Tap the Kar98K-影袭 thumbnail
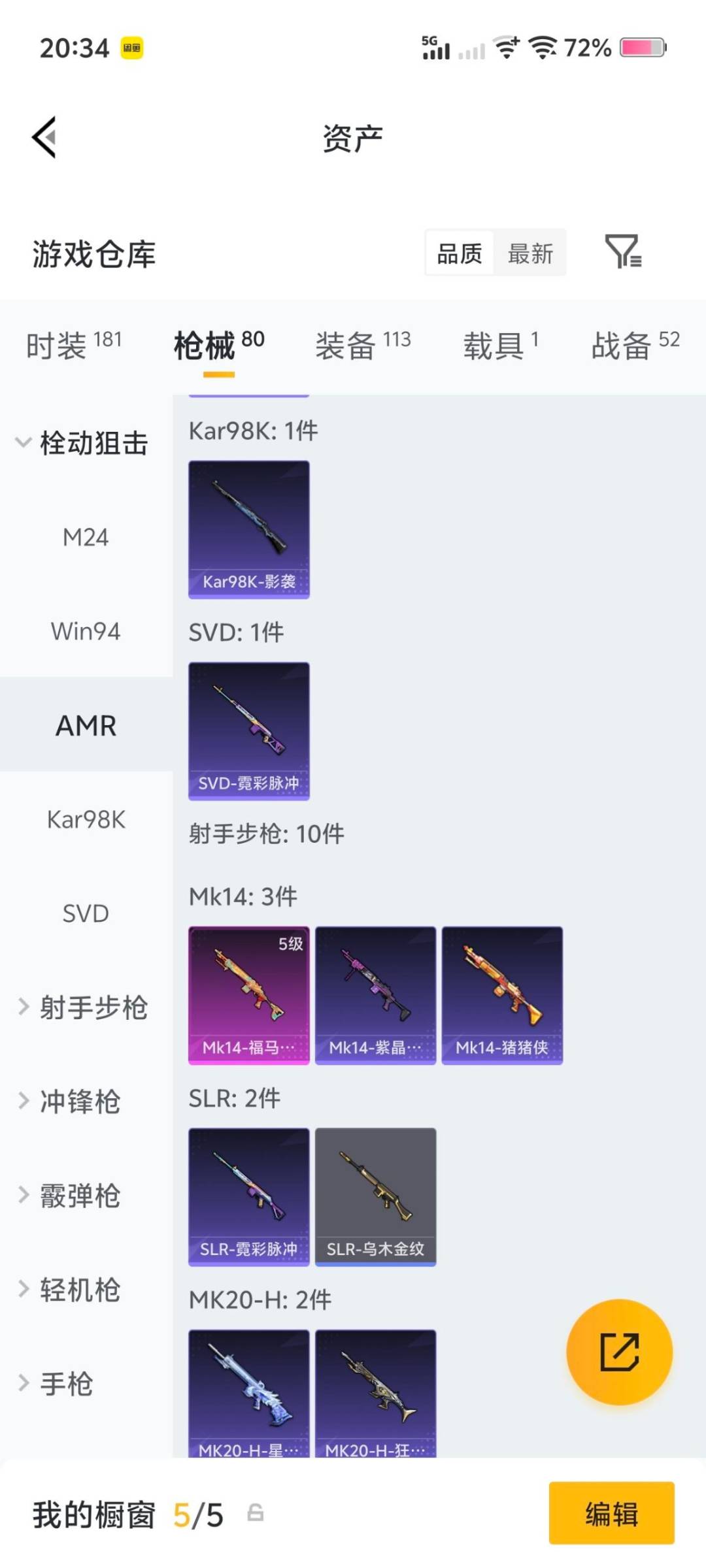The width and height of the screenshot is (706, 1568). tap(248, 529)
